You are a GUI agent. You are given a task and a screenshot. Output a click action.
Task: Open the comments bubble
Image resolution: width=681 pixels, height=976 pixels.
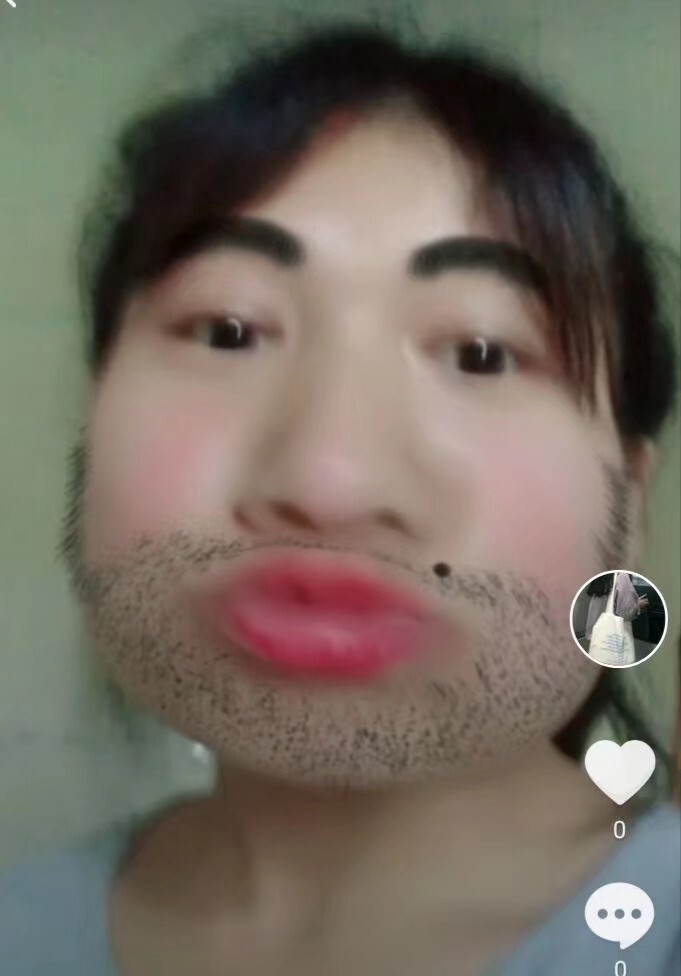point(619,915)
